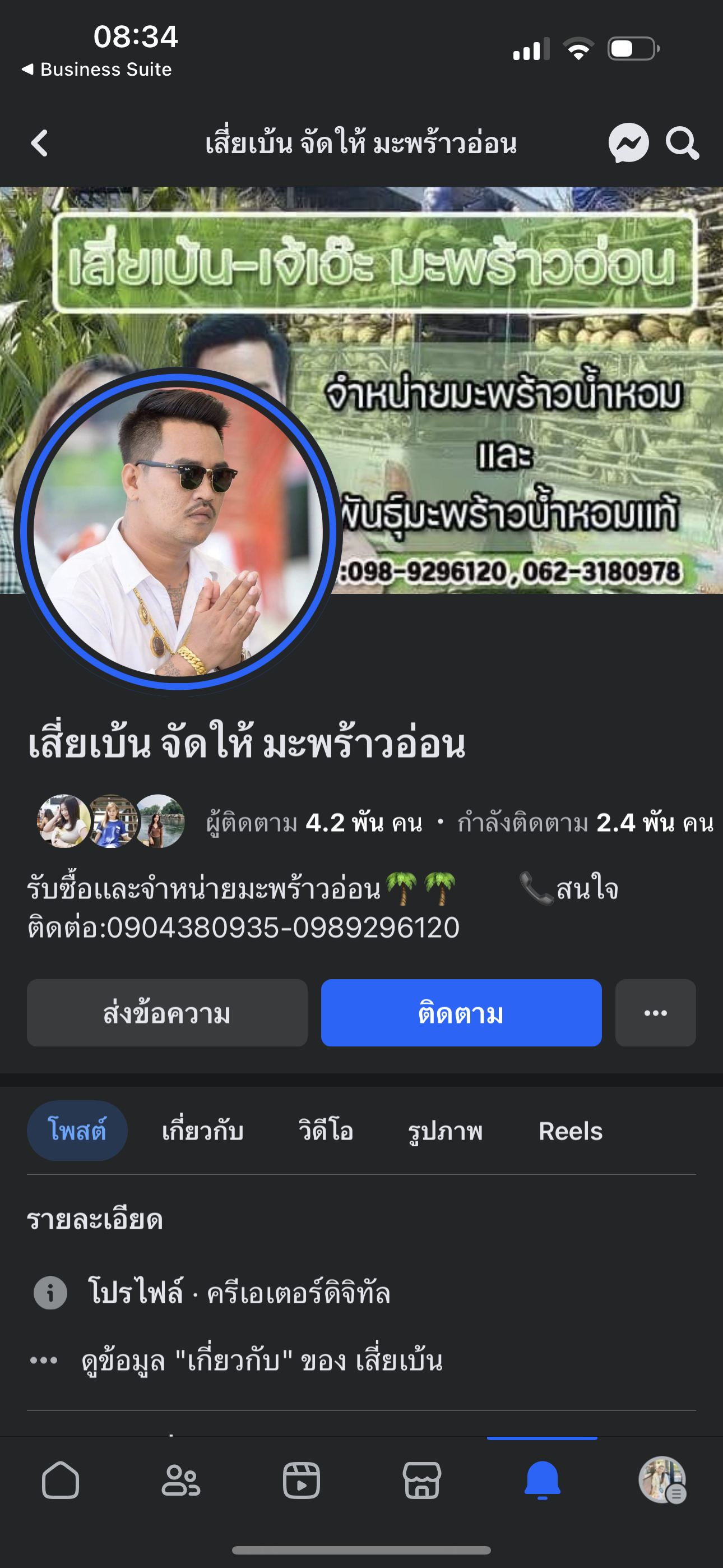
Task: Switch to the Reels tab
Action: [x=570, y=1131]
